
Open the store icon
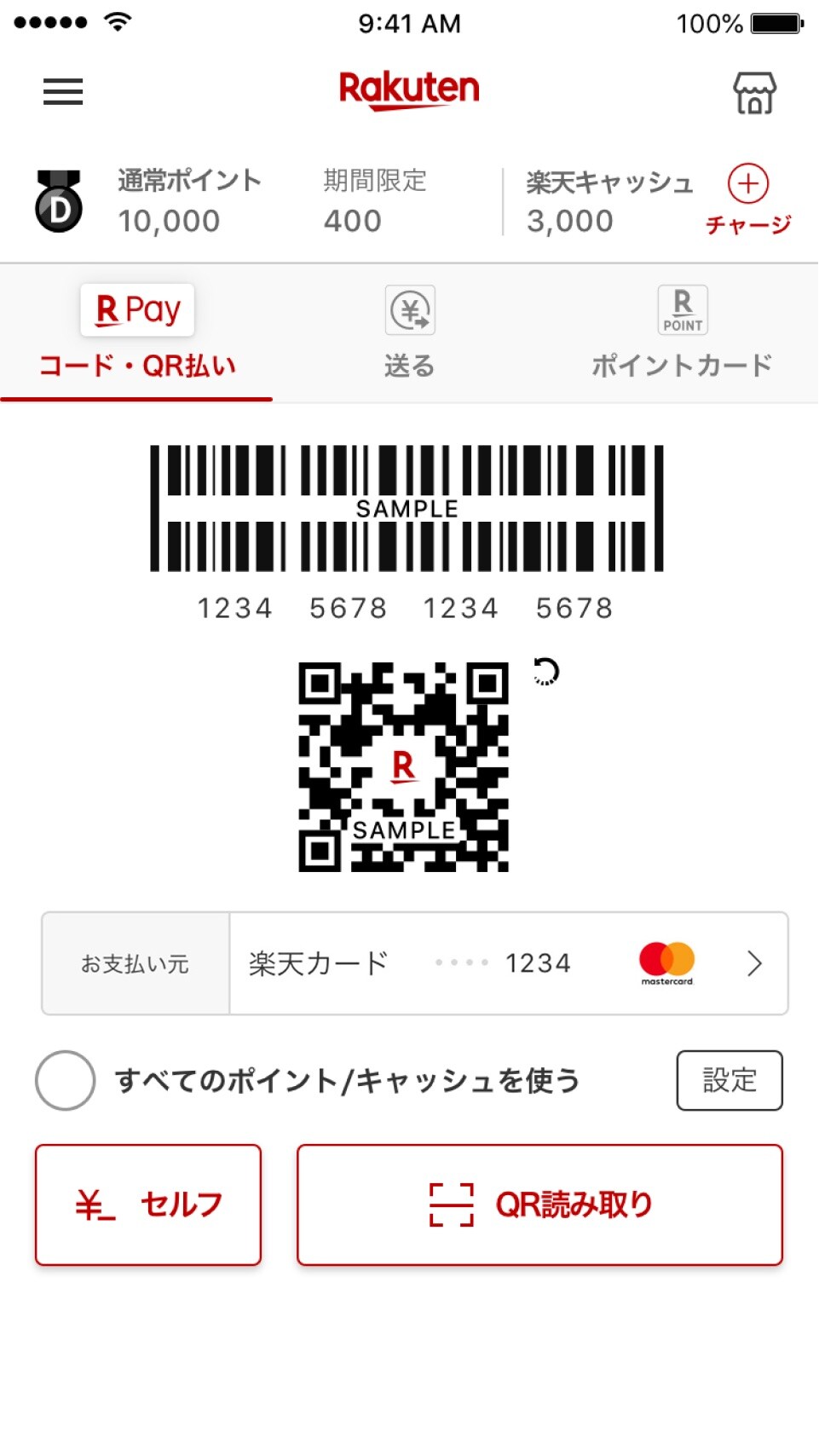point(754,92)
